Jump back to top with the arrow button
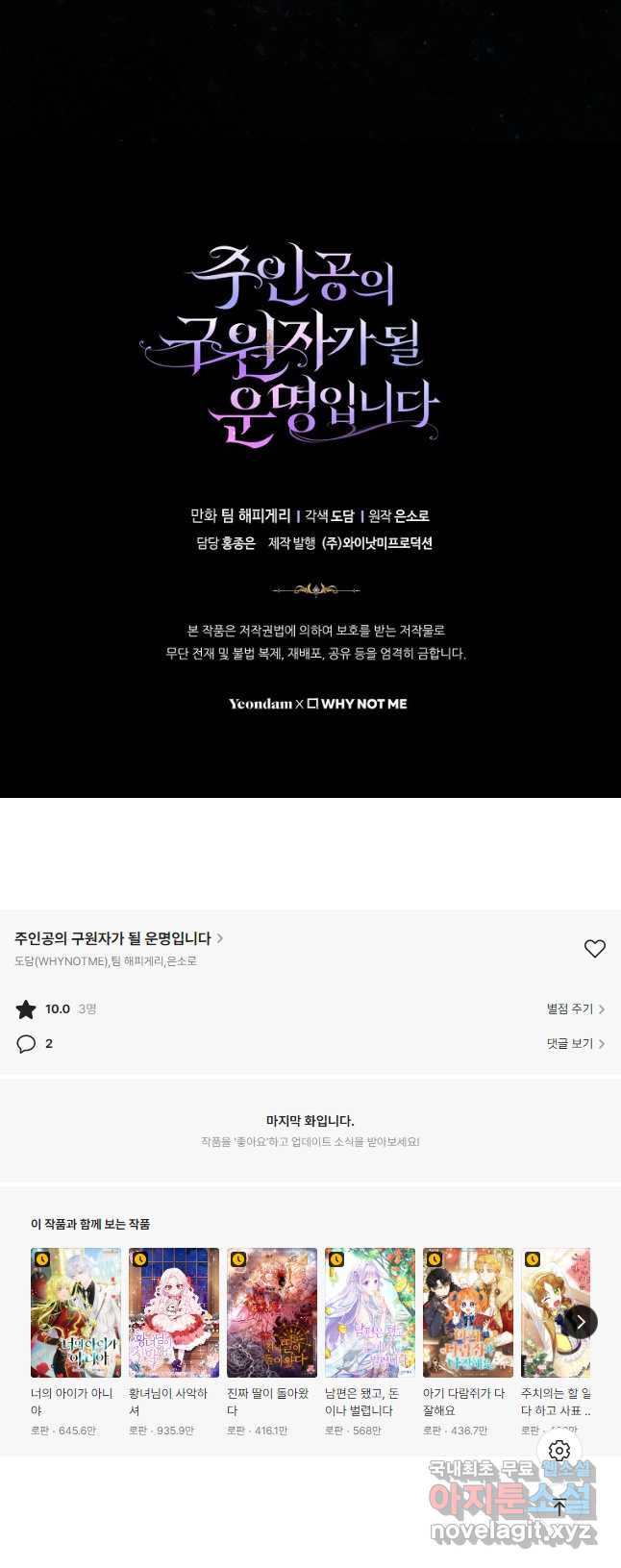 559,1507
